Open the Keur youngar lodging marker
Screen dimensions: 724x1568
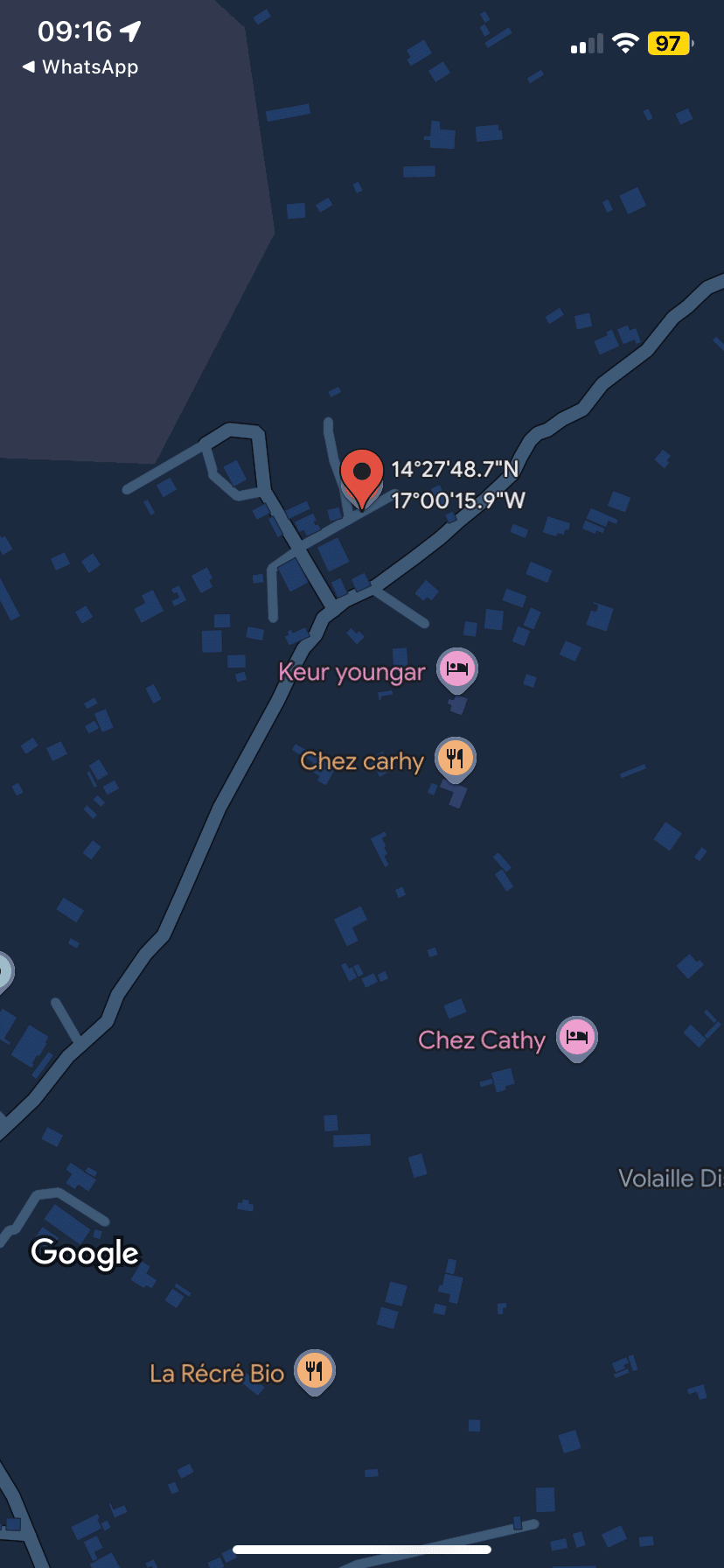pyautogui.click(x=456, y=669)
